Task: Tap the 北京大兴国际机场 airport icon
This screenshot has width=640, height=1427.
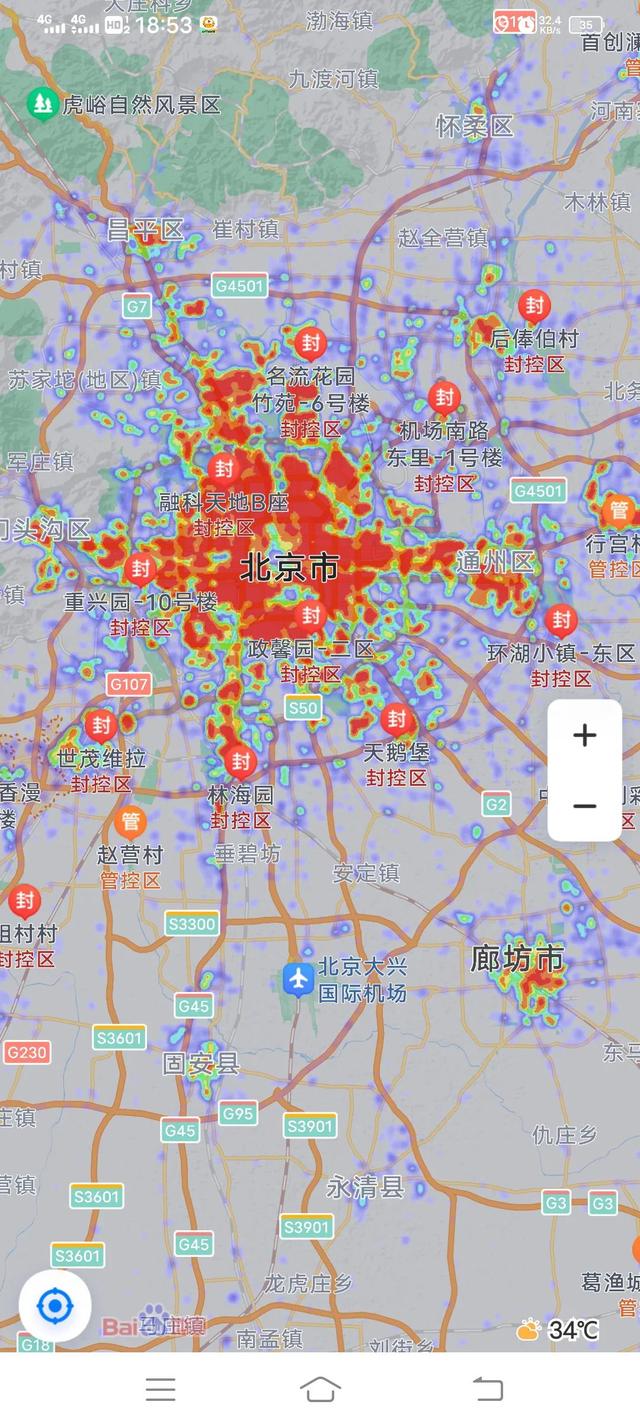Action: tap(298, 979)
